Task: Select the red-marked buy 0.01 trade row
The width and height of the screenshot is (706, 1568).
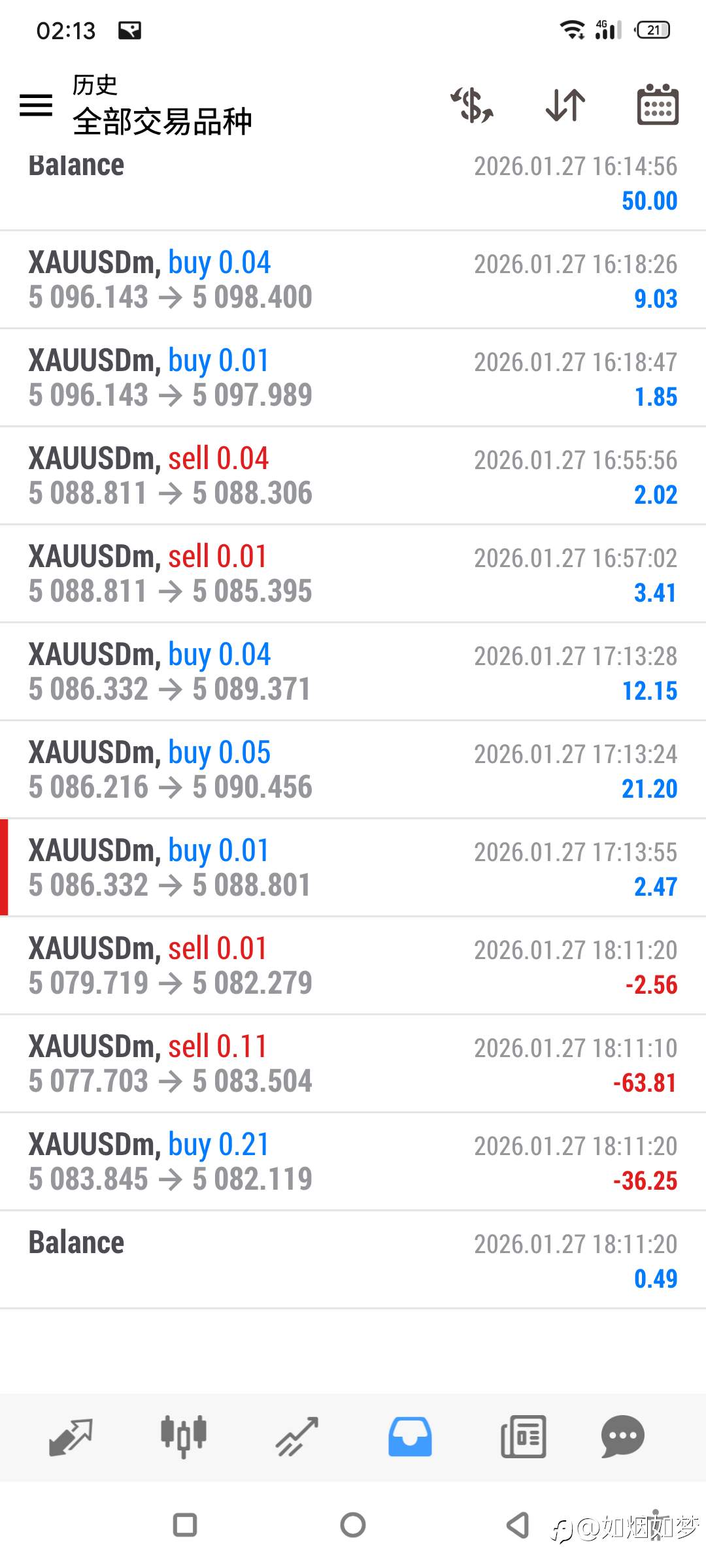Action: coord(353,866)
